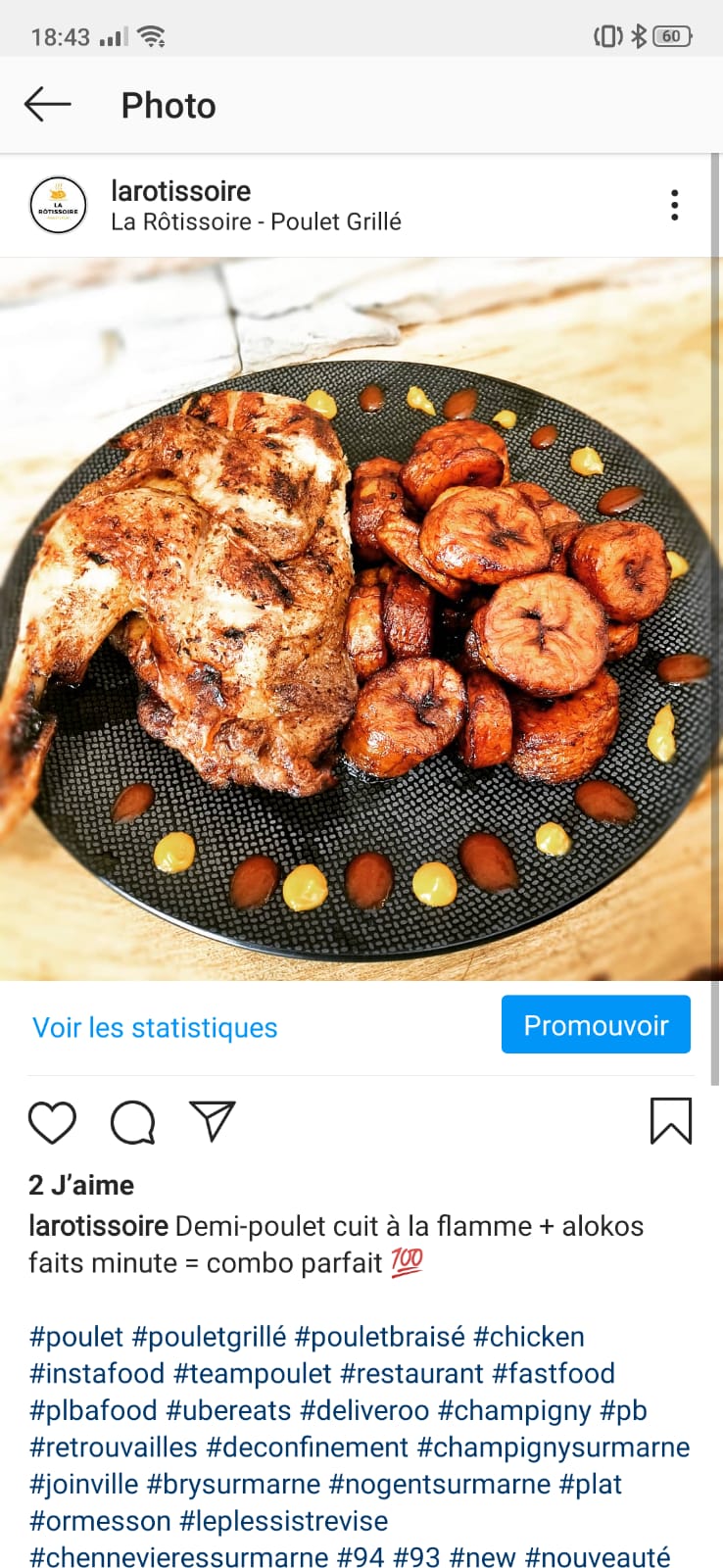This screenshot has height=1568, width=723.
Task: Open larotissoire username in the post header
Action: pos(180,191)
